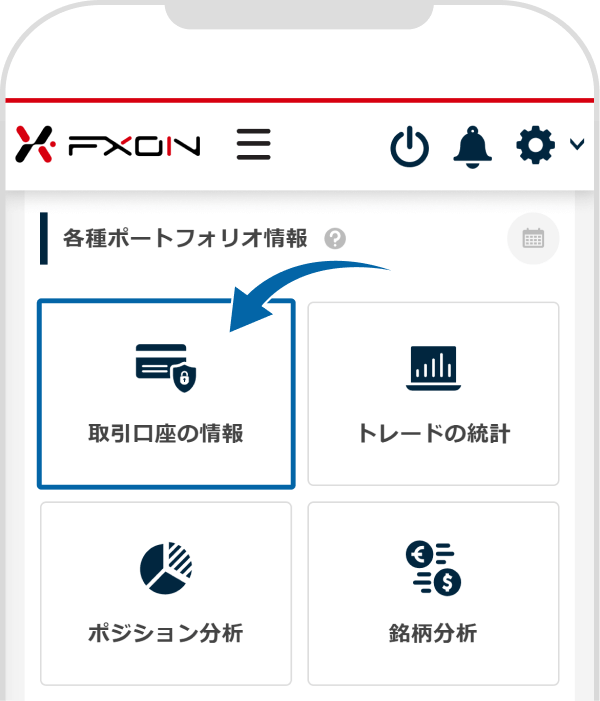
Task: Open the calendar date picker
Action: point(533,238)
